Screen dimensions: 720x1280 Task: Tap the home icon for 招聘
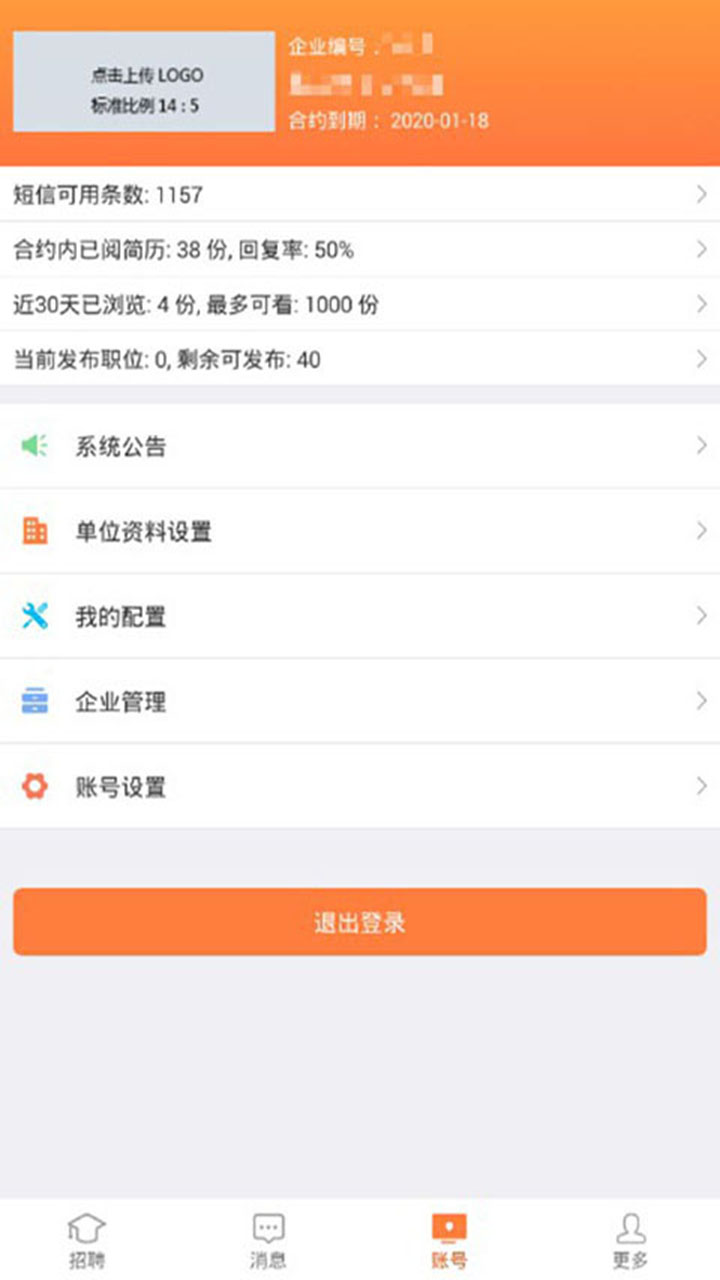coord(86,1228)
